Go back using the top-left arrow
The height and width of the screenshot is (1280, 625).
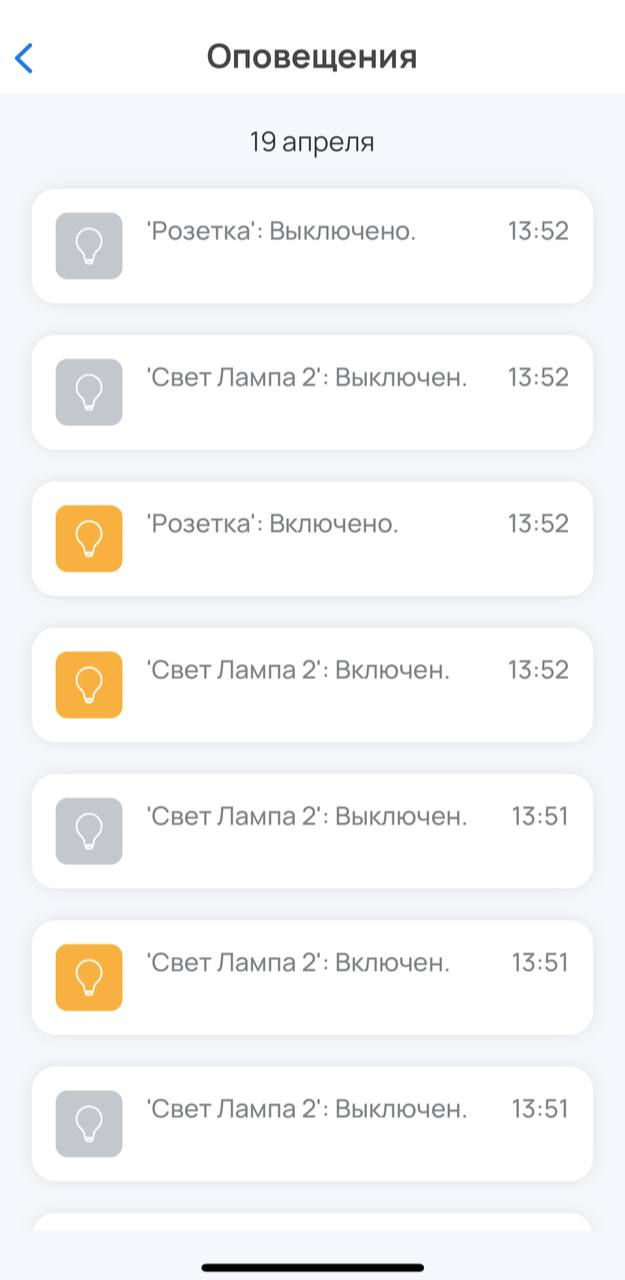pyautogui.click(x=25, y=58)
